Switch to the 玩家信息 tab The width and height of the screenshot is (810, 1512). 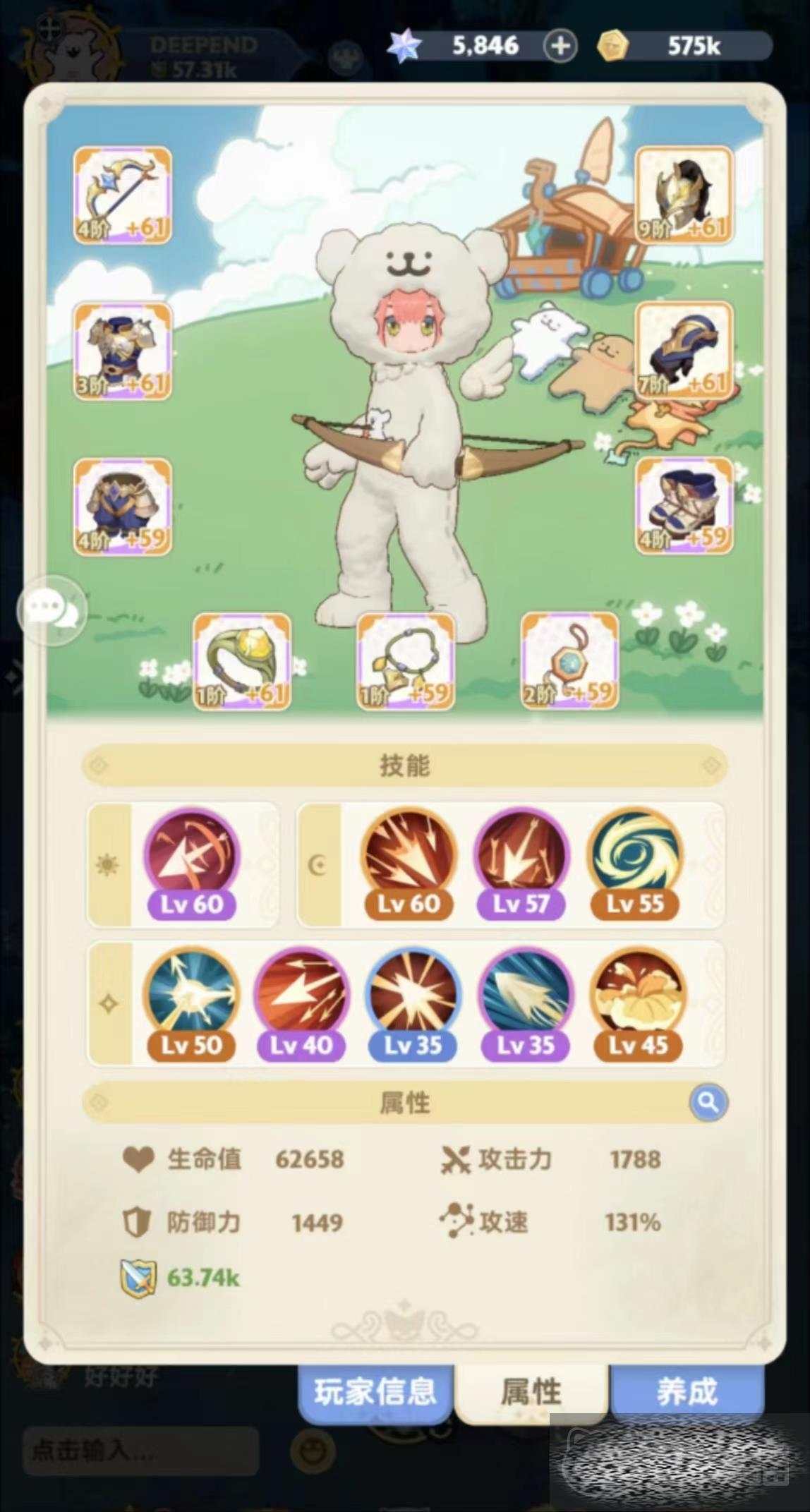(x=375, y=1392)
